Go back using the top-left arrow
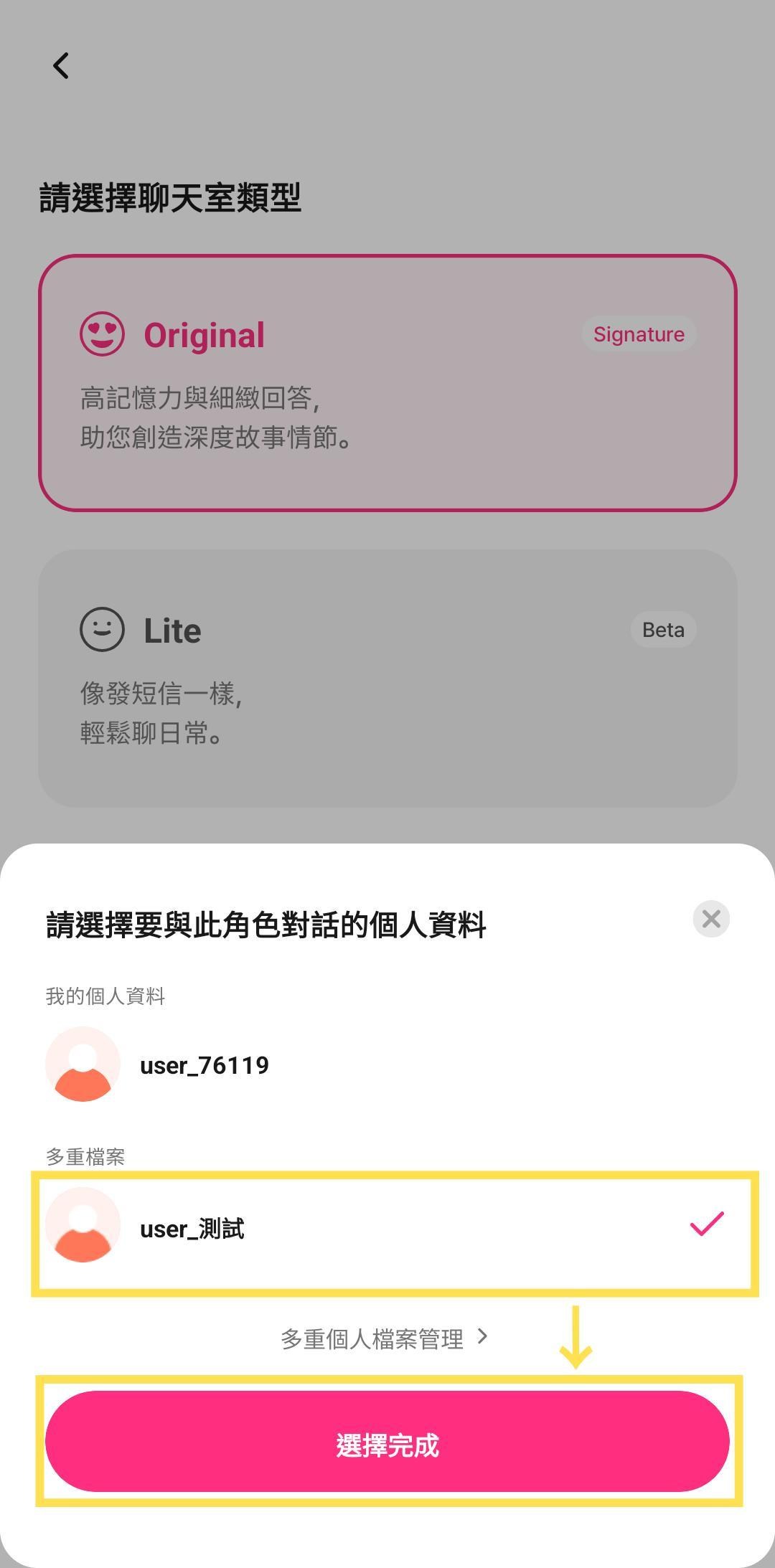Screen dimensions: 775x1568 61,66
